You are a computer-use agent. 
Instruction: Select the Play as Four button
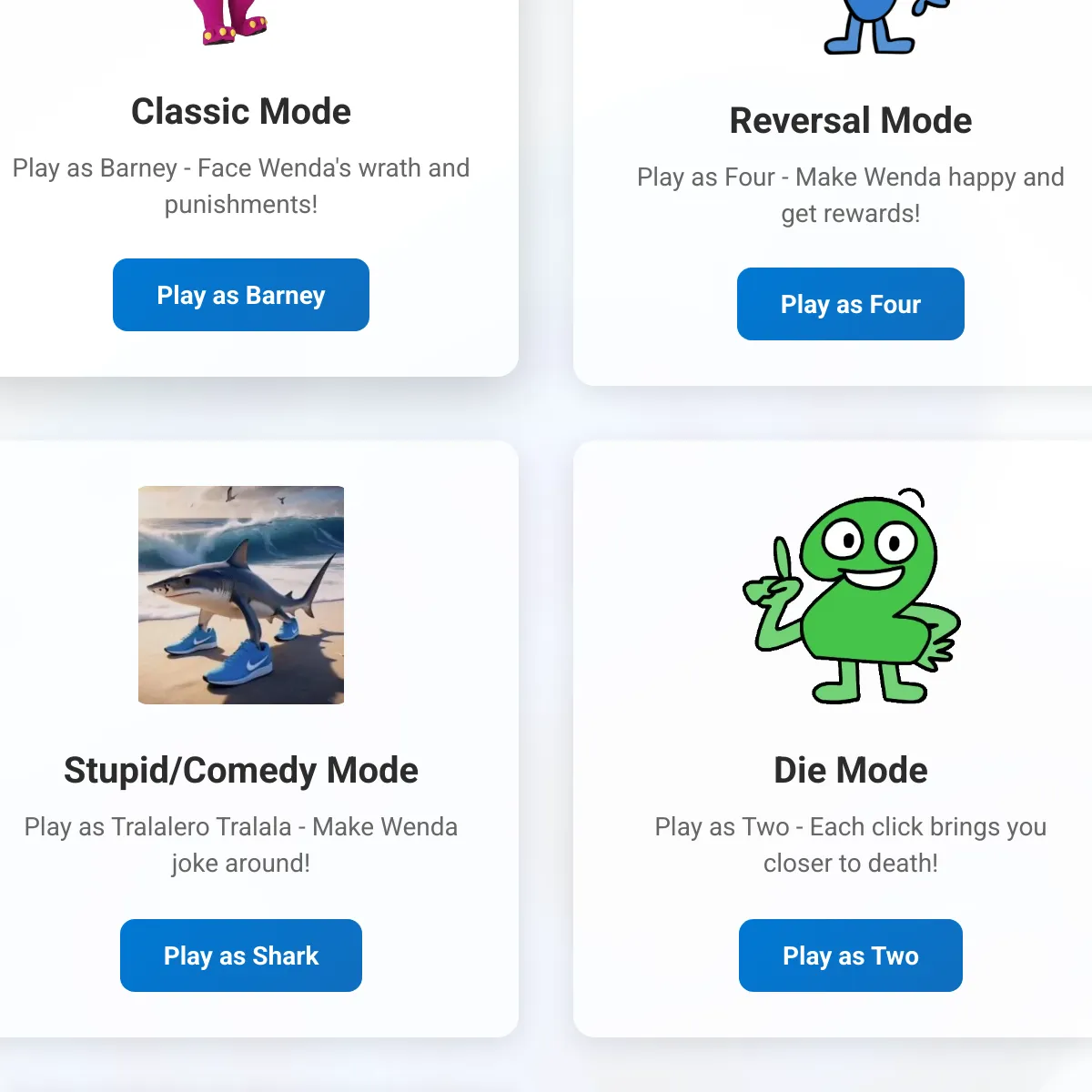(850, 304)
